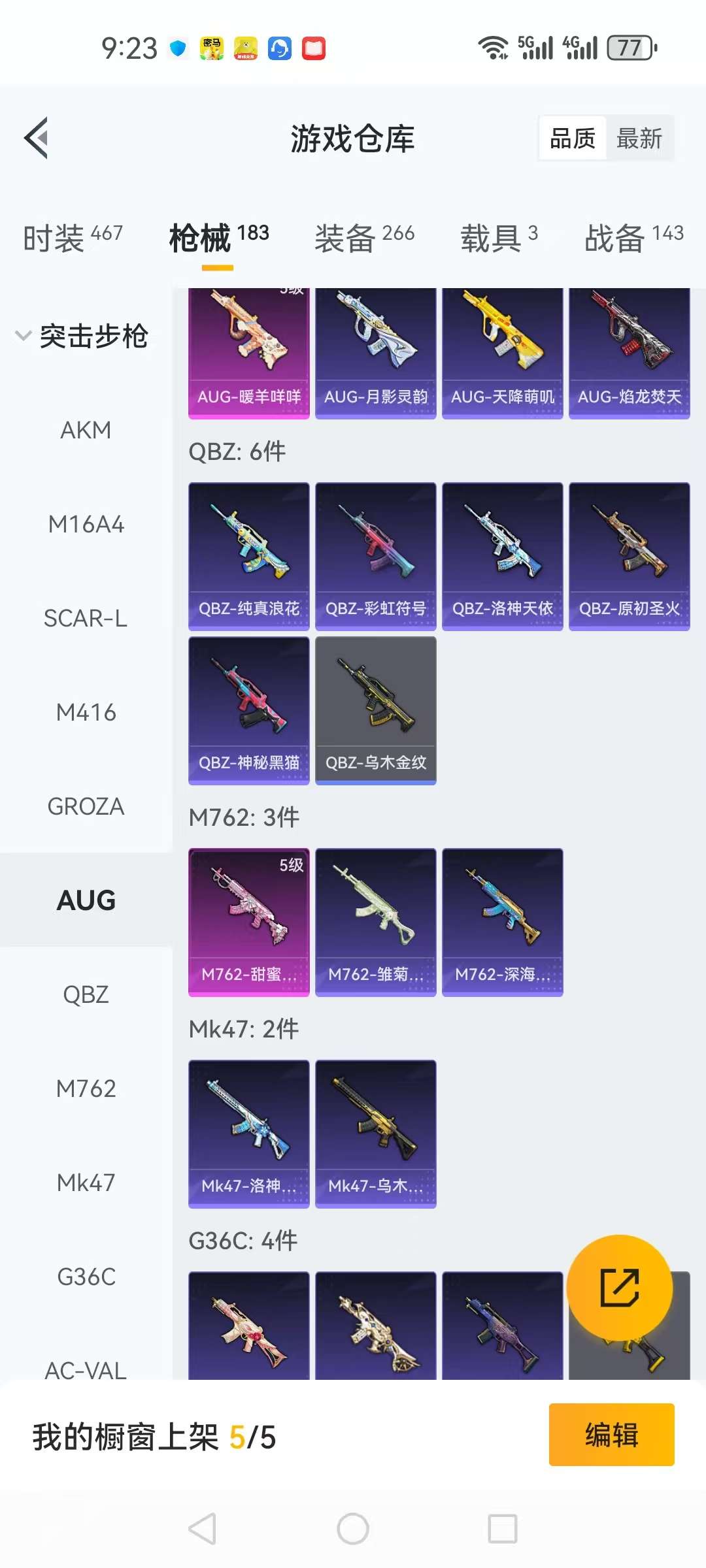Switch to the 时装 tab
The height and width of the screenshot is (1568, 706).
73,237
